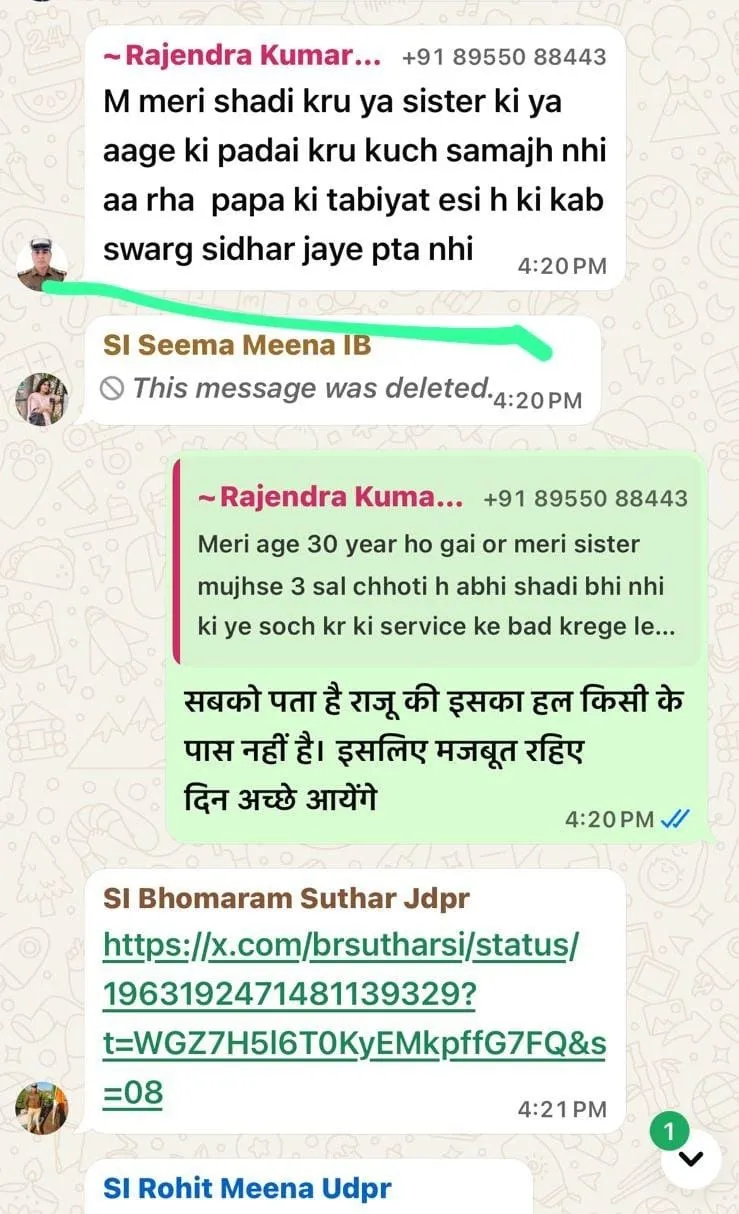The height and width of the screenshot is (1214, 739).
Task: Open SI Bhomaram Suthar Jdpr's profile picture
Action: 42,1107
